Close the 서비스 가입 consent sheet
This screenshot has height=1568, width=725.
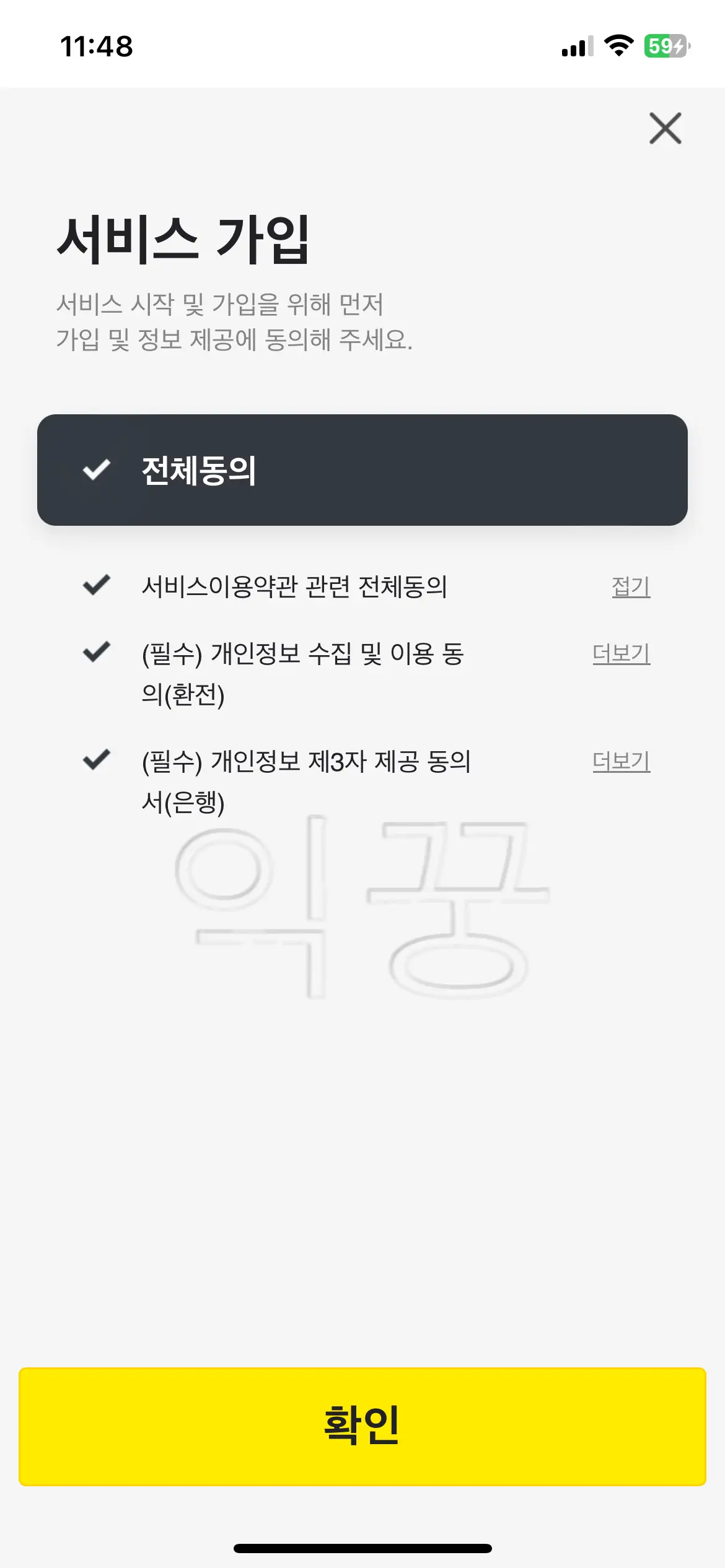665,129
